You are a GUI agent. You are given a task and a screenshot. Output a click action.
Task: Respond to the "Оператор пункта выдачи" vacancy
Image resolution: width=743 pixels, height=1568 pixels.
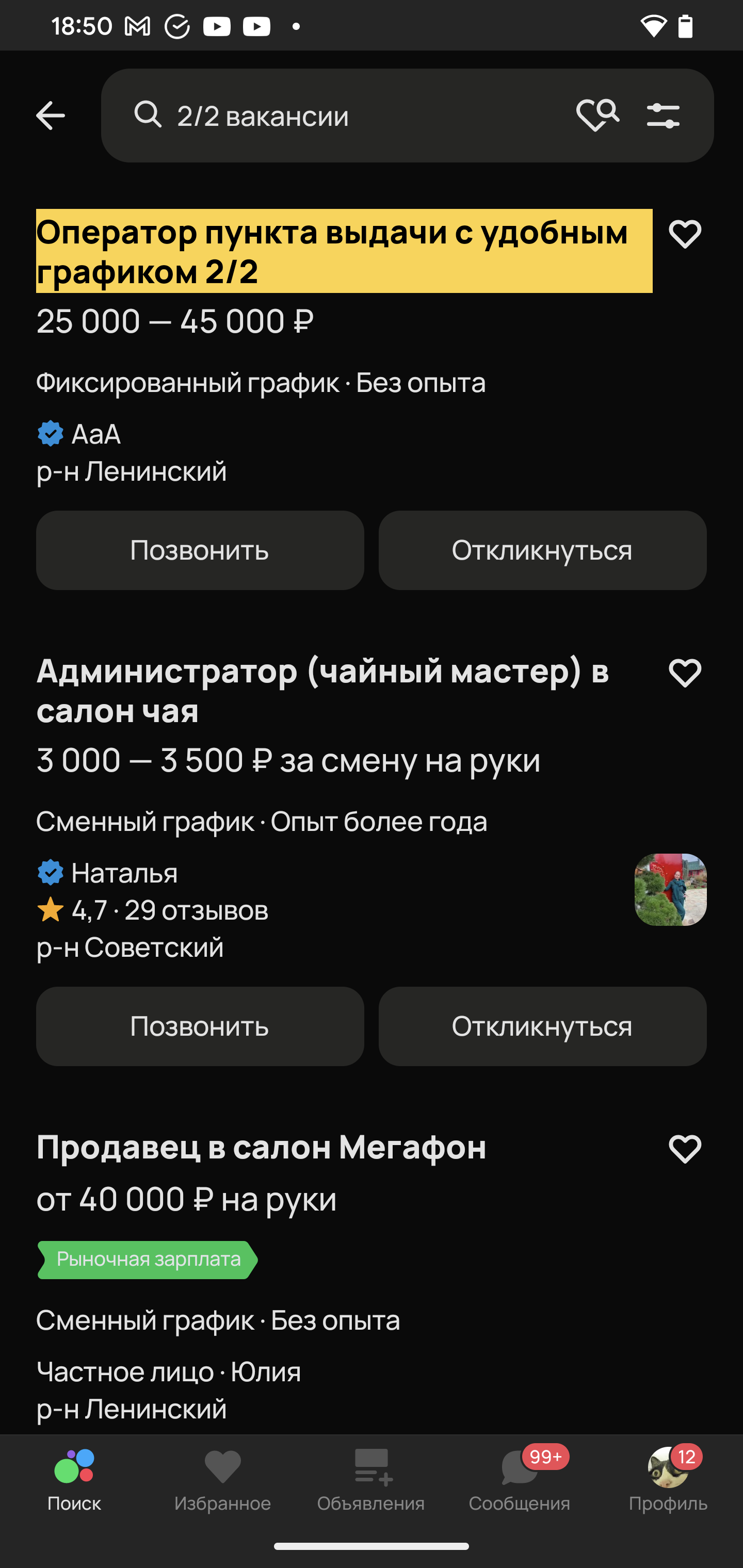542,550
